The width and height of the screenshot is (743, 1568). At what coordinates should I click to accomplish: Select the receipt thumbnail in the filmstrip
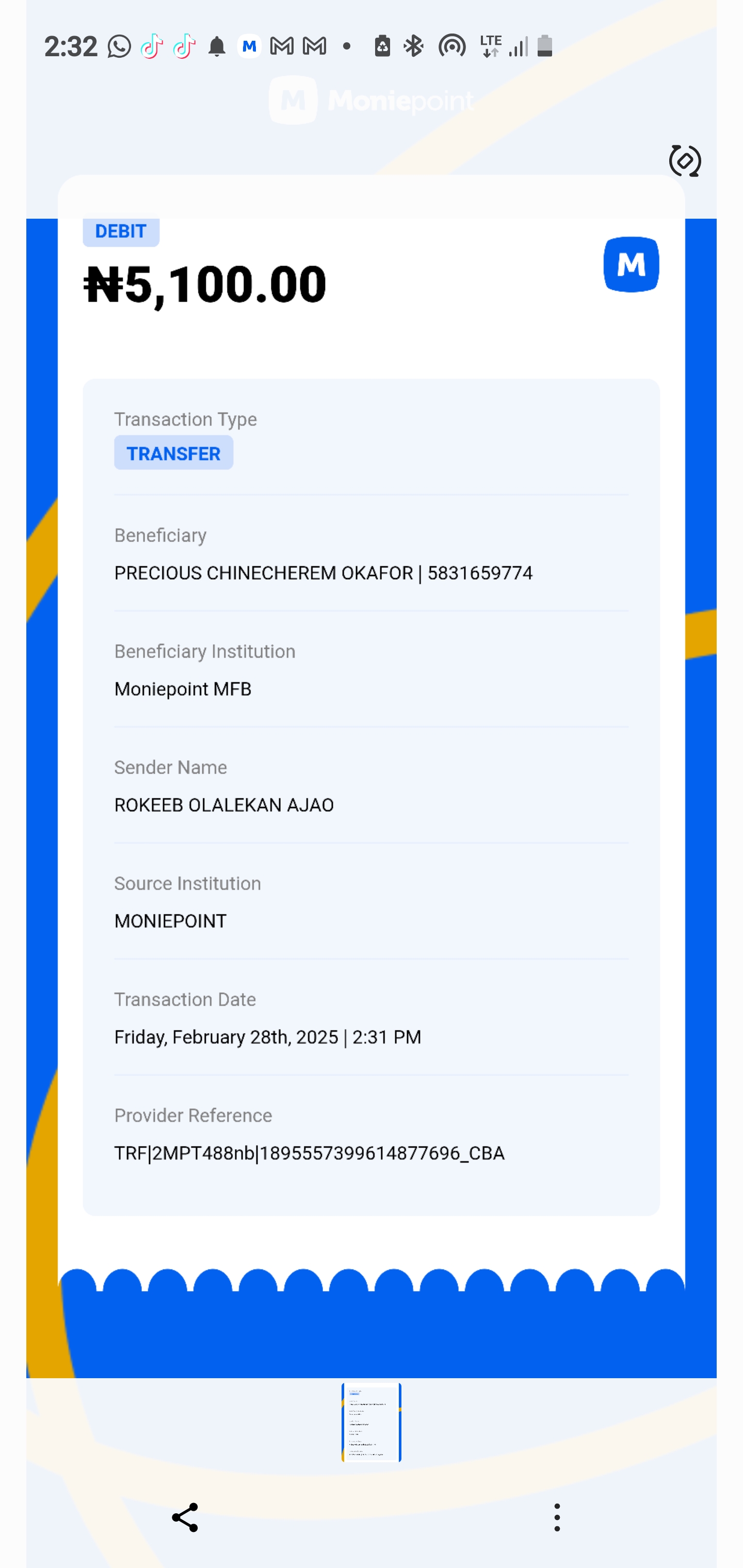[371, 1422]
